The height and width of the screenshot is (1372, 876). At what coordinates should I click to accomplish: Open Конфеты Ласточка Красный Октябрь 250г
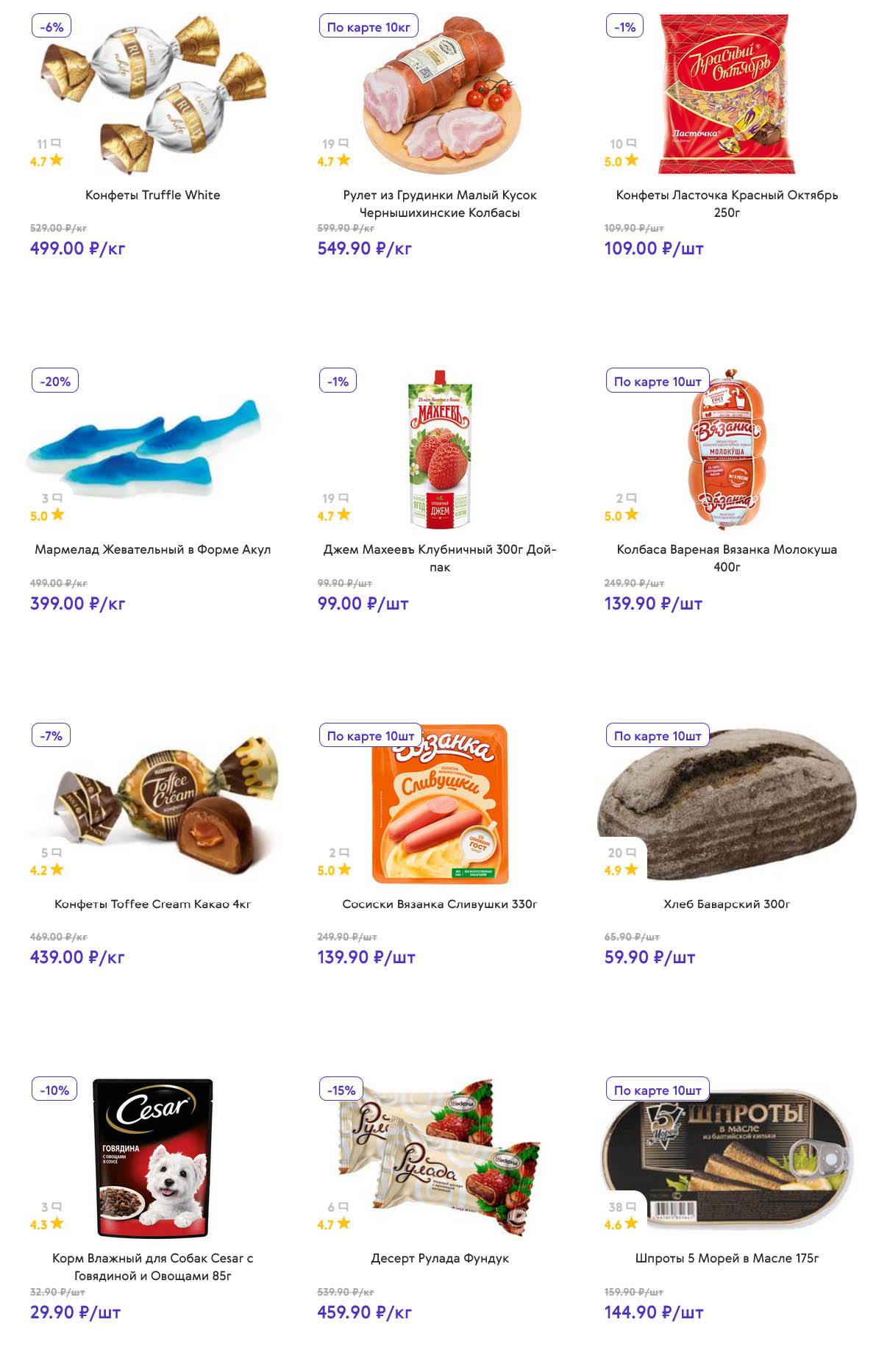tap(727, 204)
